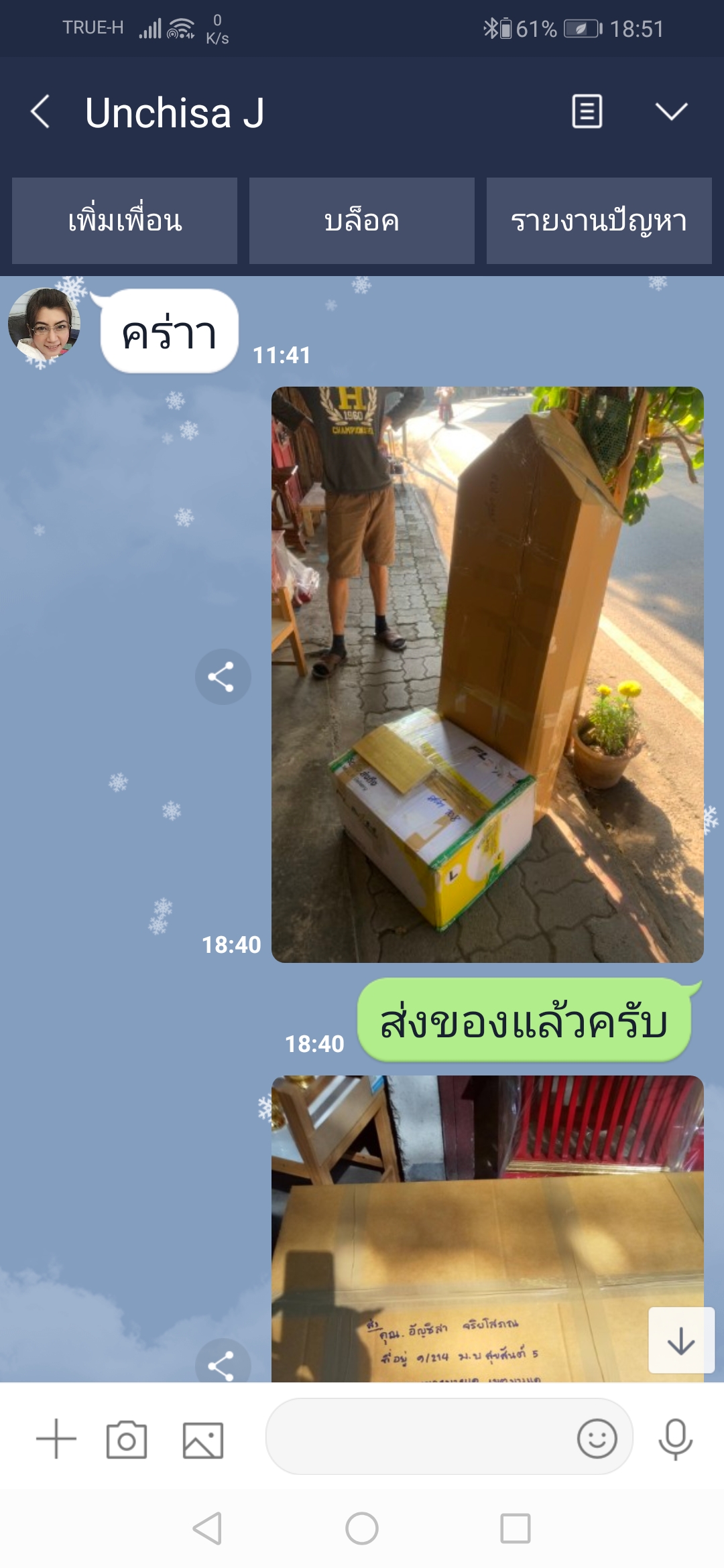This screenshot has width=724, height=1568.
Task: Open Unchisa J's profile picture
Action: pyautogui.click(x=44, y=324)
